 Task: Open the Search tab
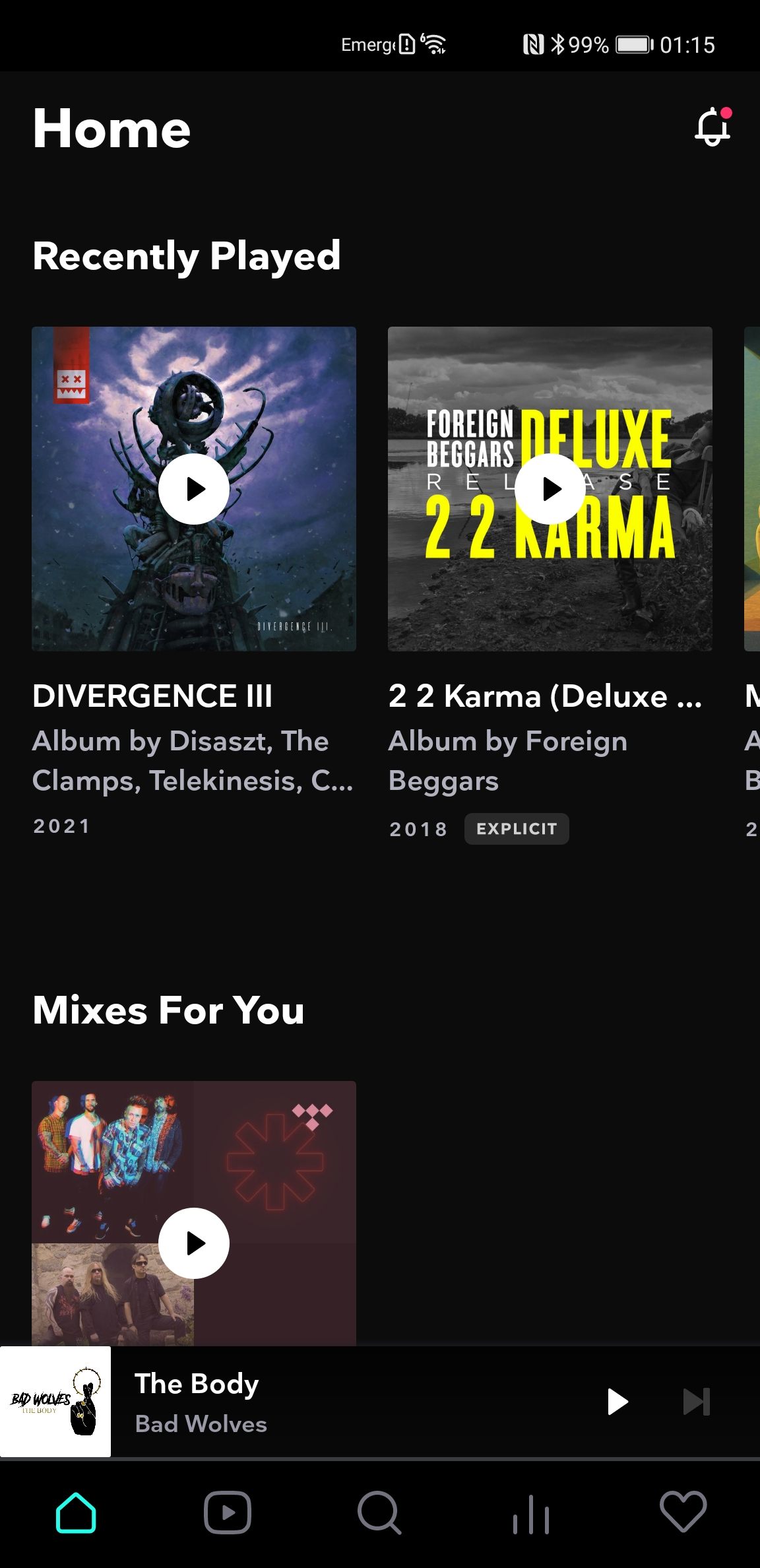pyautogui.click(x=379, y=1513)
